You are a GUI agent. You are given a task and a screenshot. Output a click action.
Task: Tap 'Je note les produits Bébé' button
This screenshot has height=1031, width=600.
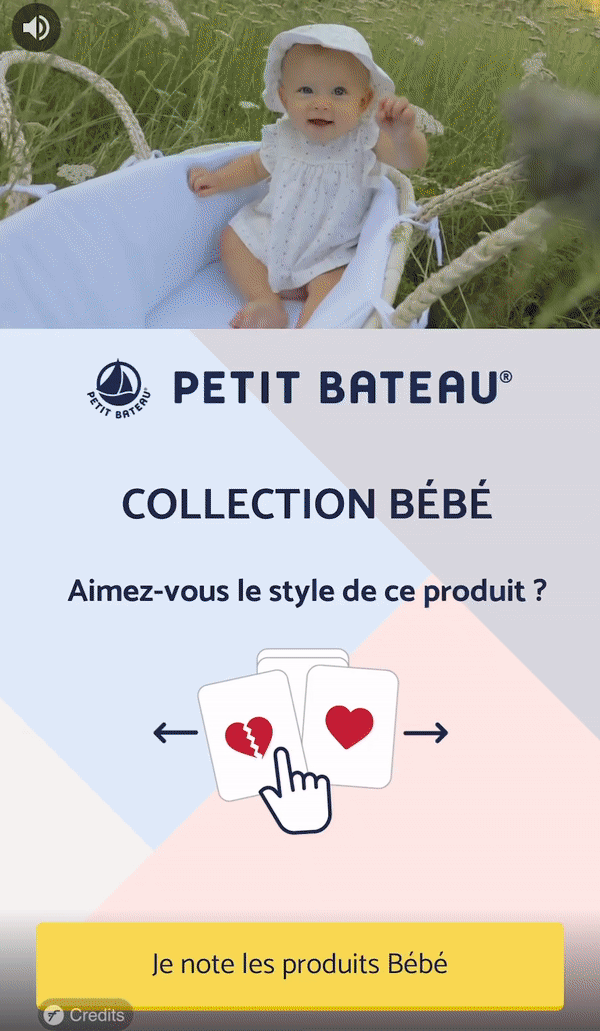coord(300,964)
